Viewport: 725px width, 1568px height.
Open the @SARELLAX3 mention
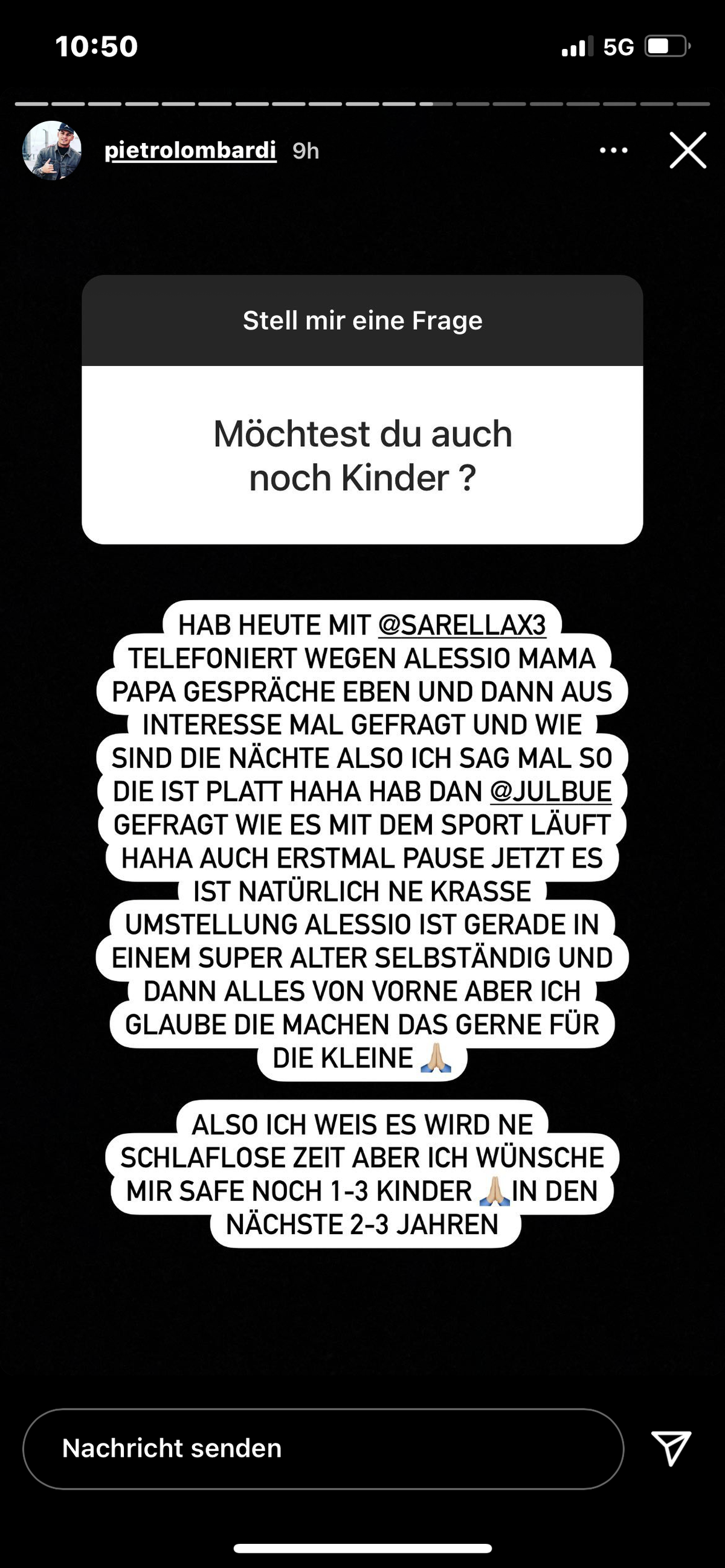(x=462, y=625)
